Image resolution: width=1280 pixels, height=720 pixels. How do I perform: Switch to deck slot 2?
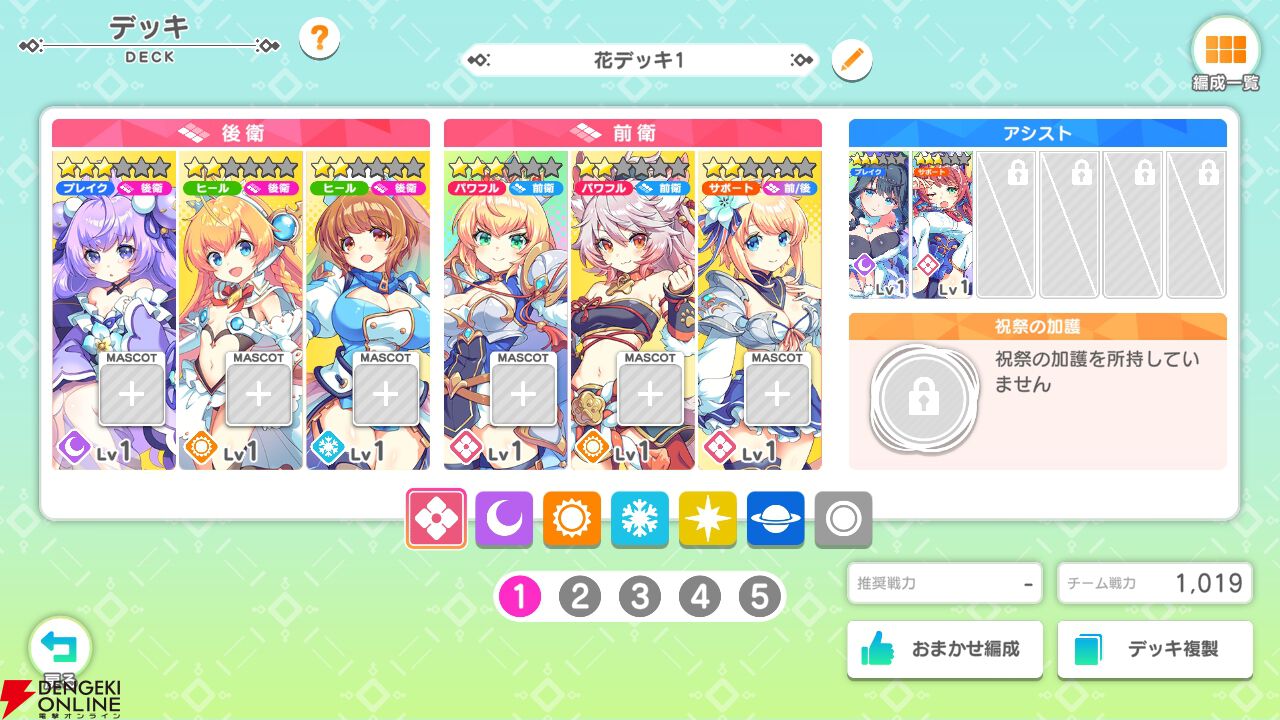580,598
